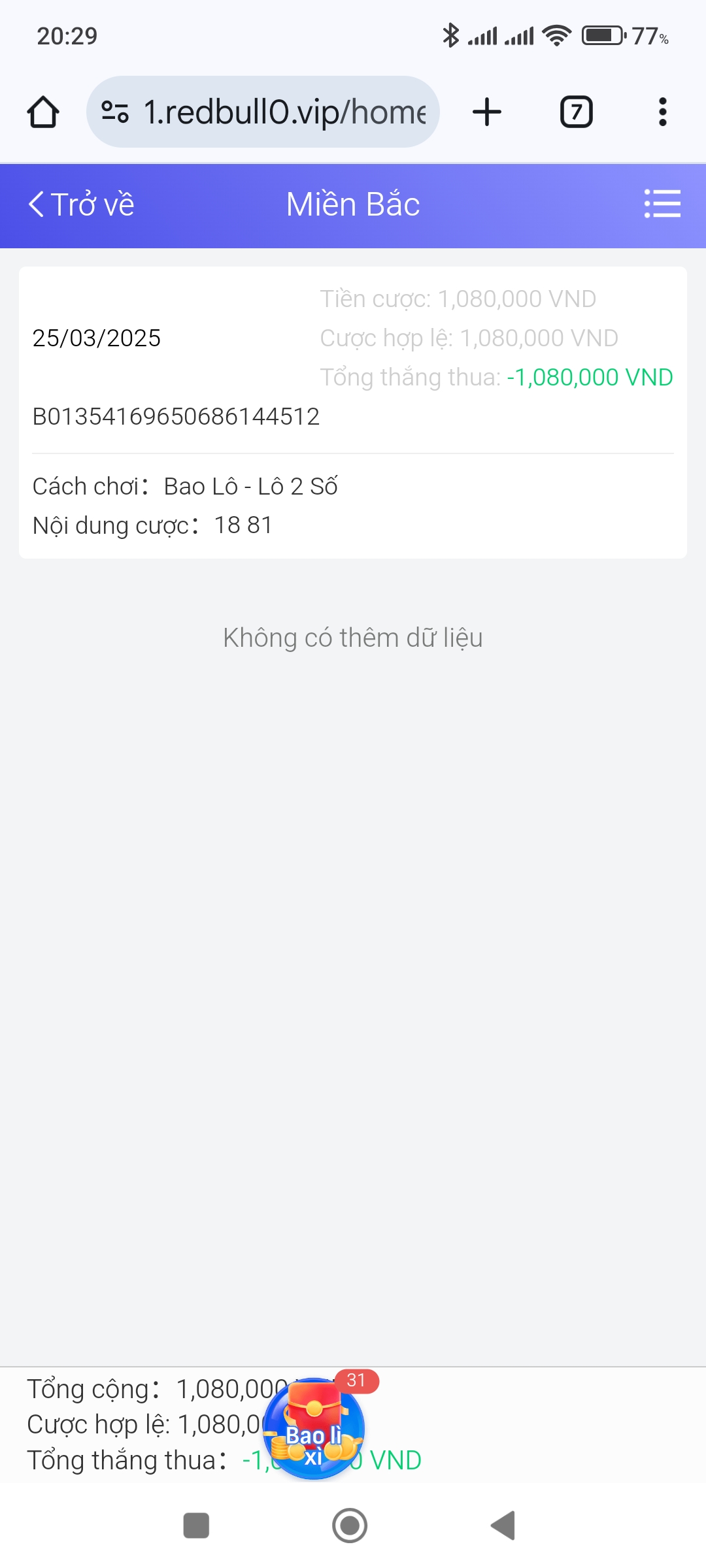Tap the URL address bar
706x1568 pixels.
click(x=263, y=112)
